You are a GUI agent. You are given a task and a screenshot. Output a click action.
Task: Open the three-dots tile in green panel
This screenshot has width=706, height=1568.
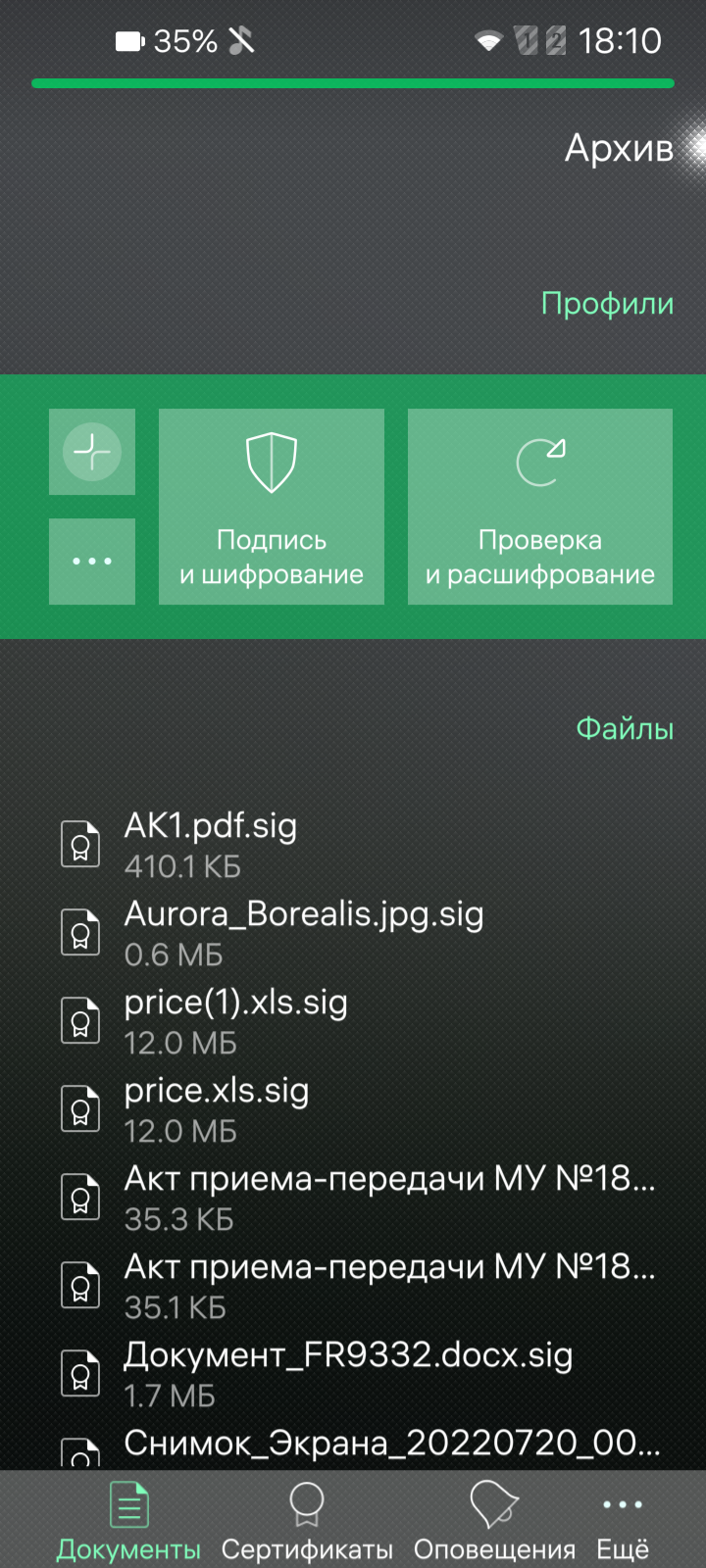click(92, 562)
